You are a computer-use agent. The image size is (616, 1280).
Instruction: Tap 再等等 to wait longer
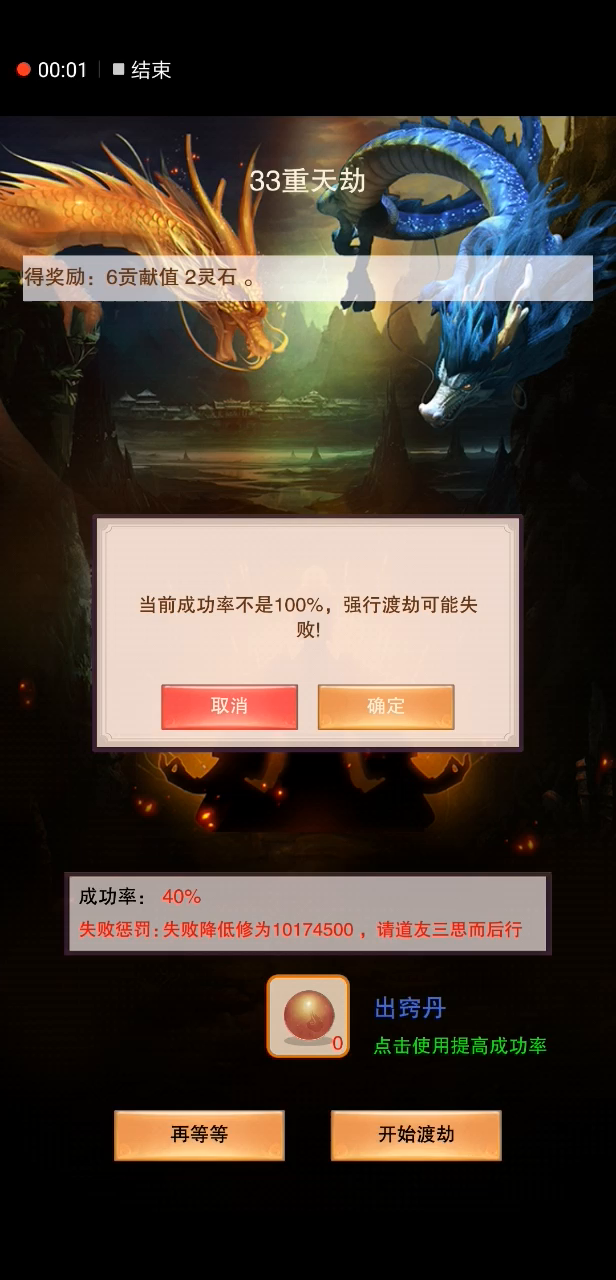point(199,1135)
